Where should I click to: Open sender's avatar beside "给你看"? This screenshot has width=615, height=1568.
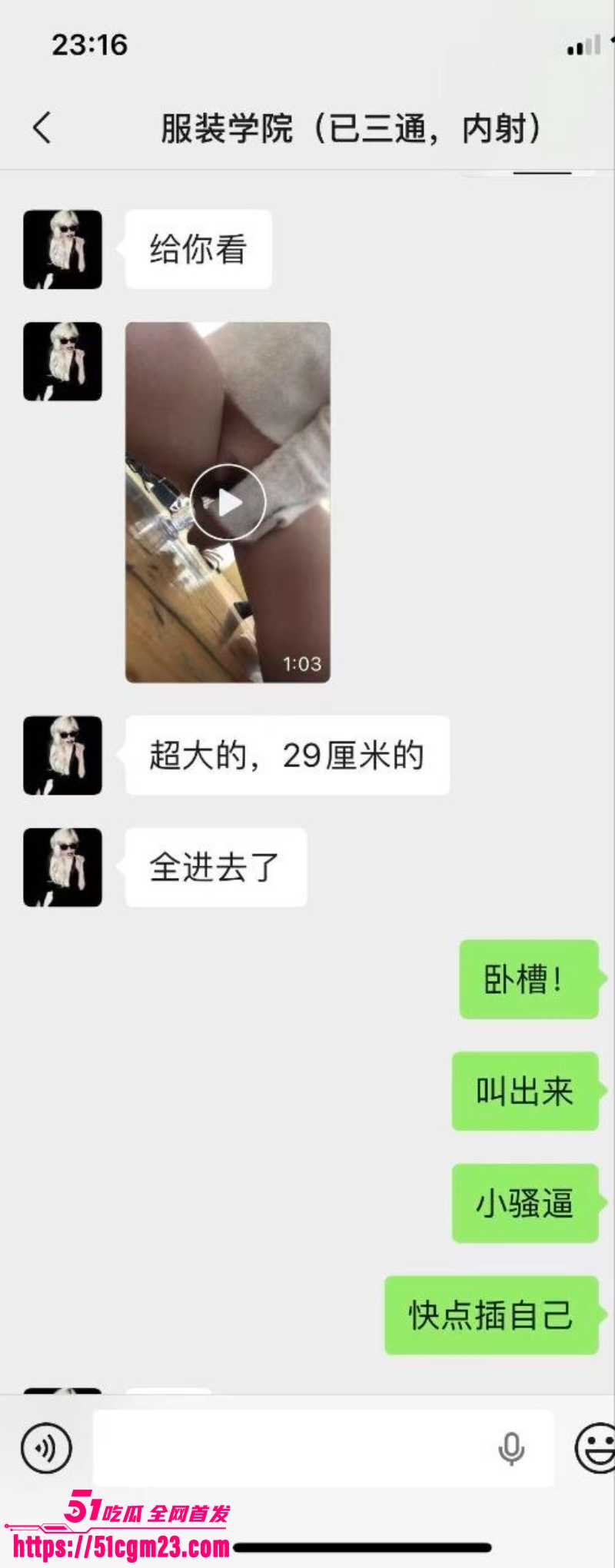pyautogui.click(x=62, y=250)
